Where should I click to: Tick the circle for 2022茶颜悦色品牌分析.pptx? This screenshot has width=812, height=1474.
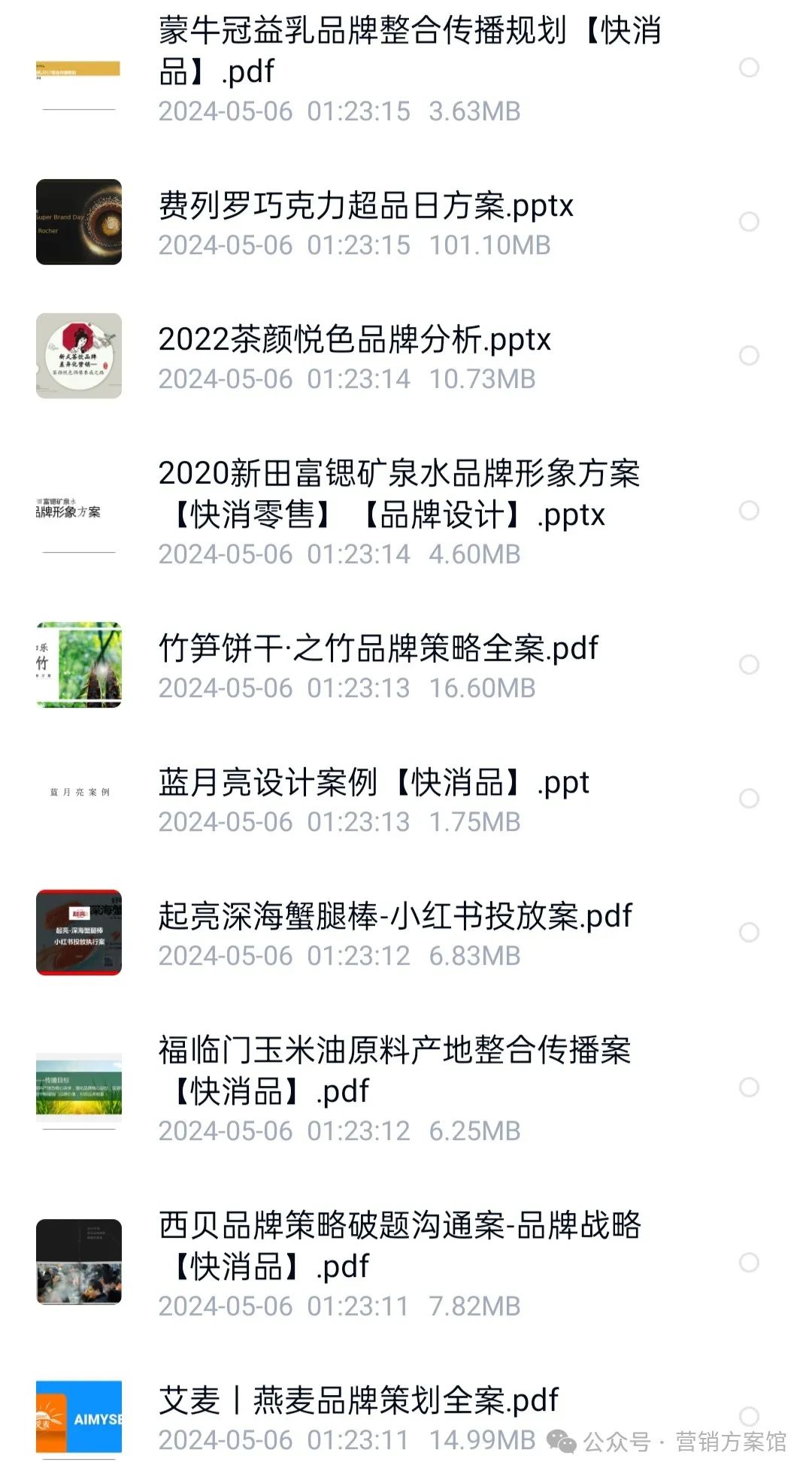[749, 356]
